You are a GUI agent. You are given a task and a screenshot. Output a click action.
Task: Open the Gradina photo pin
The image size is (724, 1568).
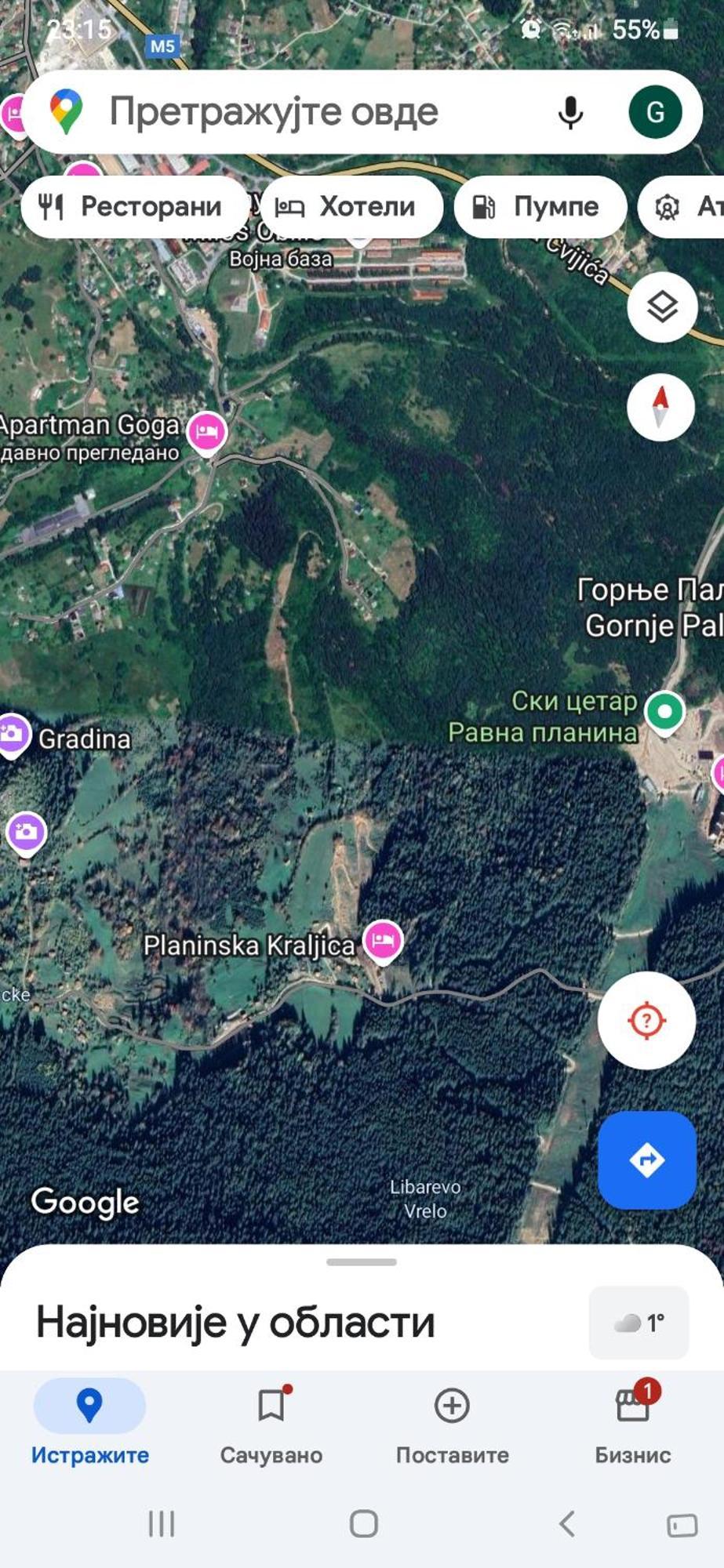[13, 735]
